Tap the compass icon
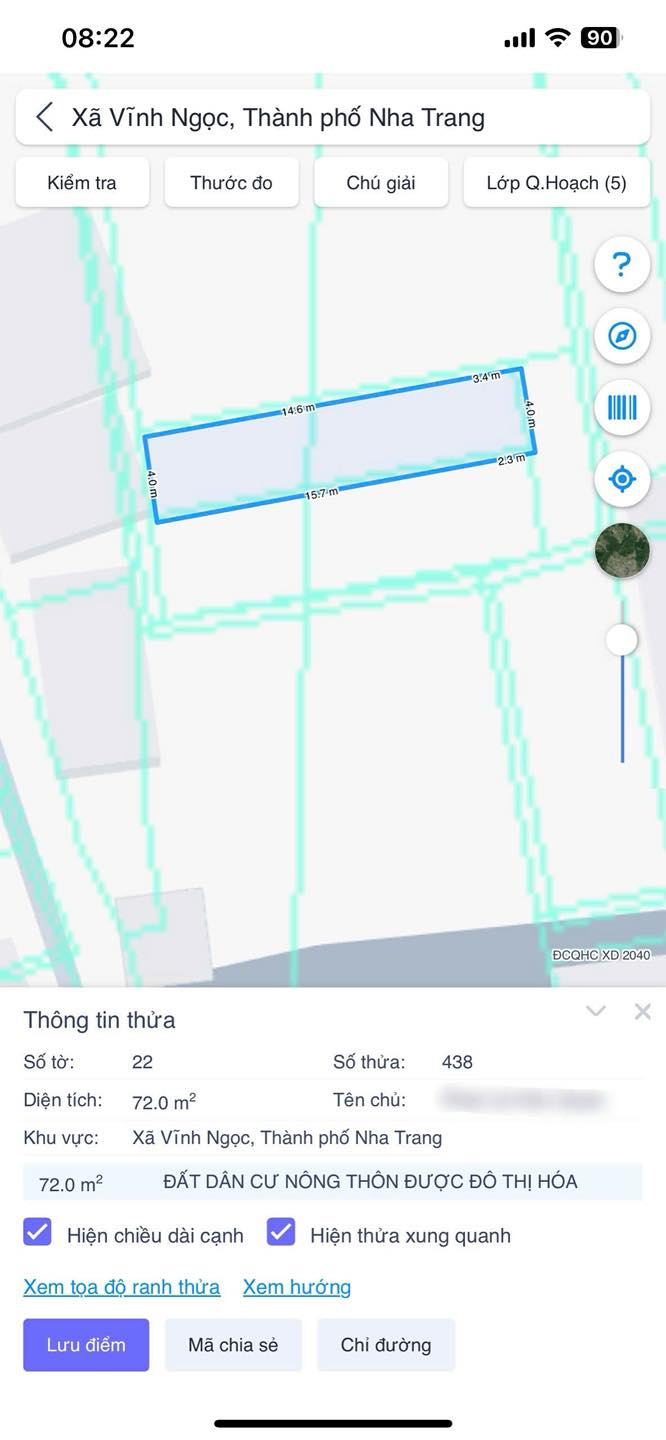The image size is (666, 1440). (622, 336)
